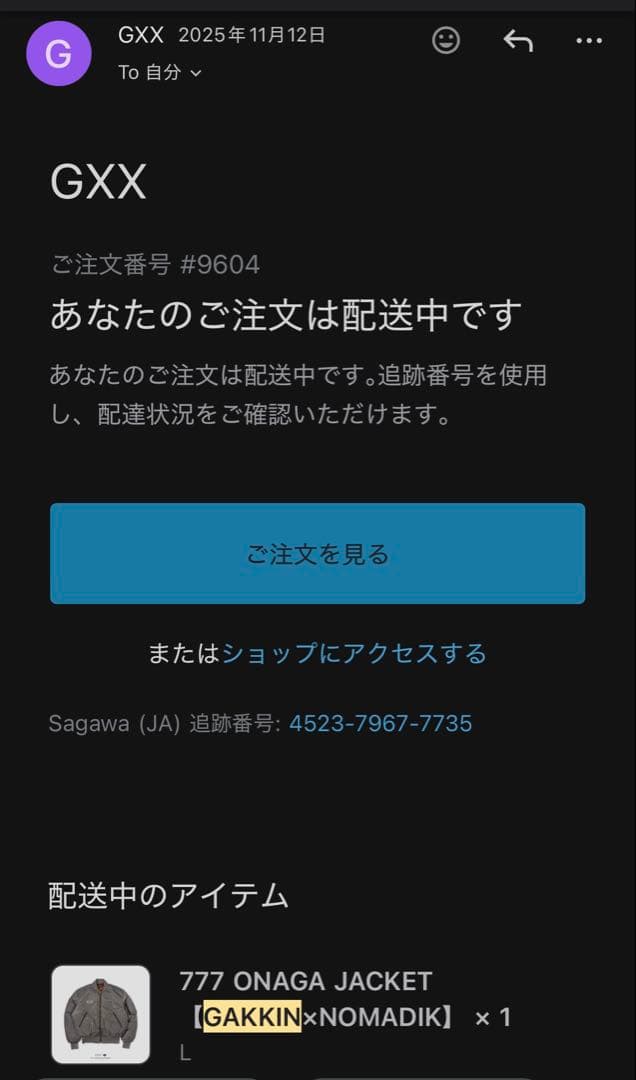The width and height of the screenshot is (636, 1080).
Task: Add an emoji reaction to this email
Action: (446, 40)
